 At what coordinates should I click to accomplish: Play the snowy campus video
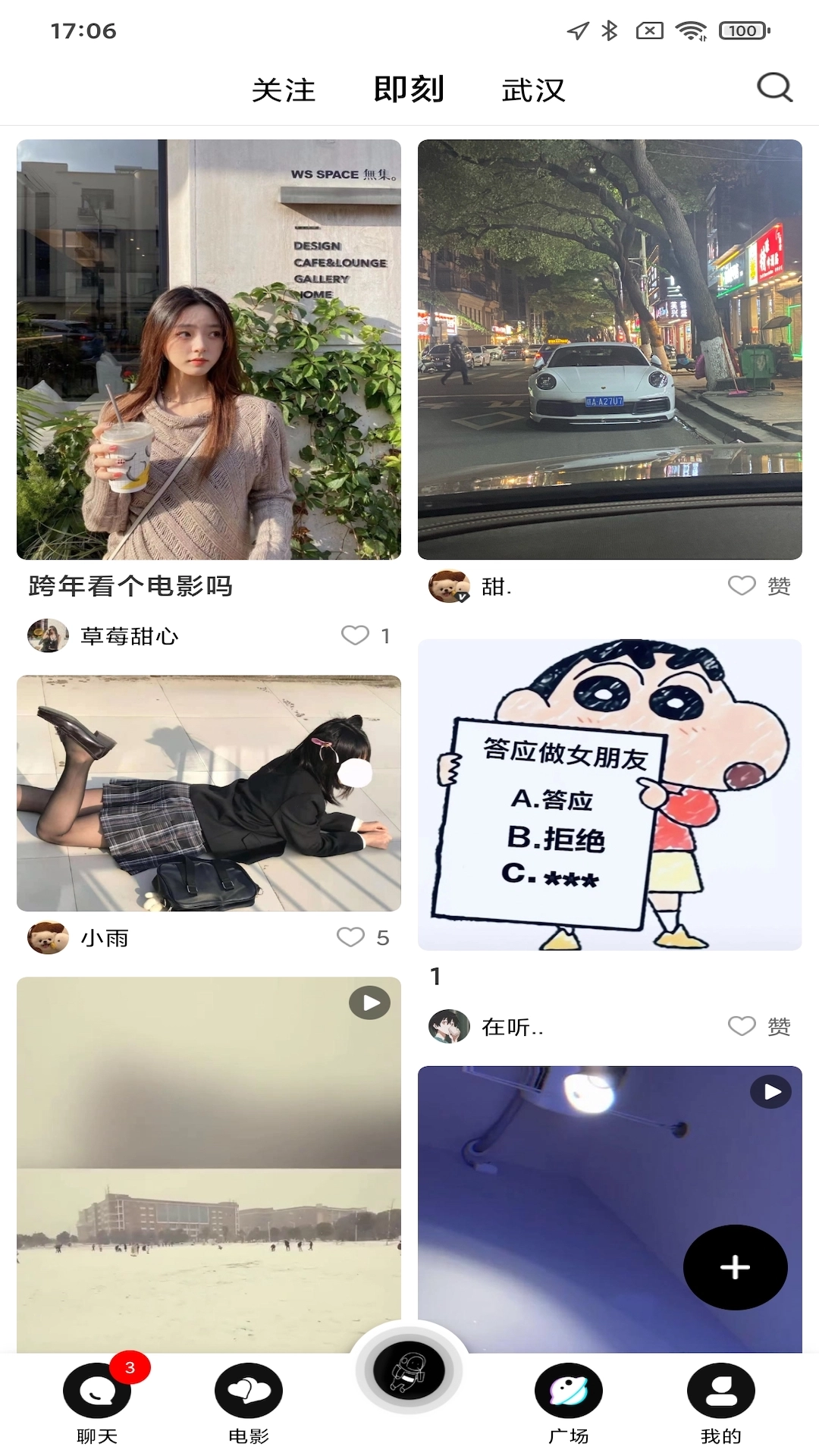[x=369, y=1003]
